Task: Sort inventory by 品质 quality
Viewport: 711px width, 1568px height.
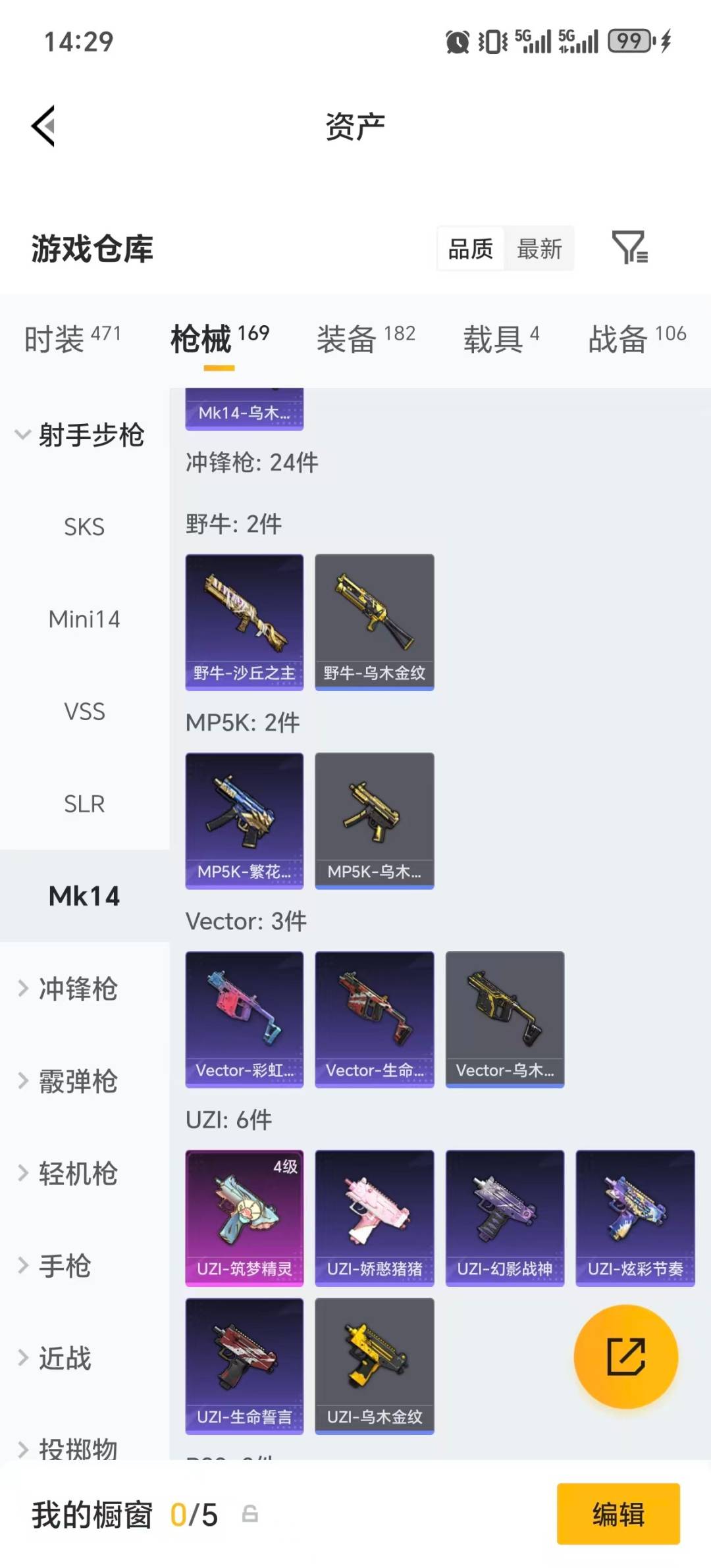Action: pos(469,249)
